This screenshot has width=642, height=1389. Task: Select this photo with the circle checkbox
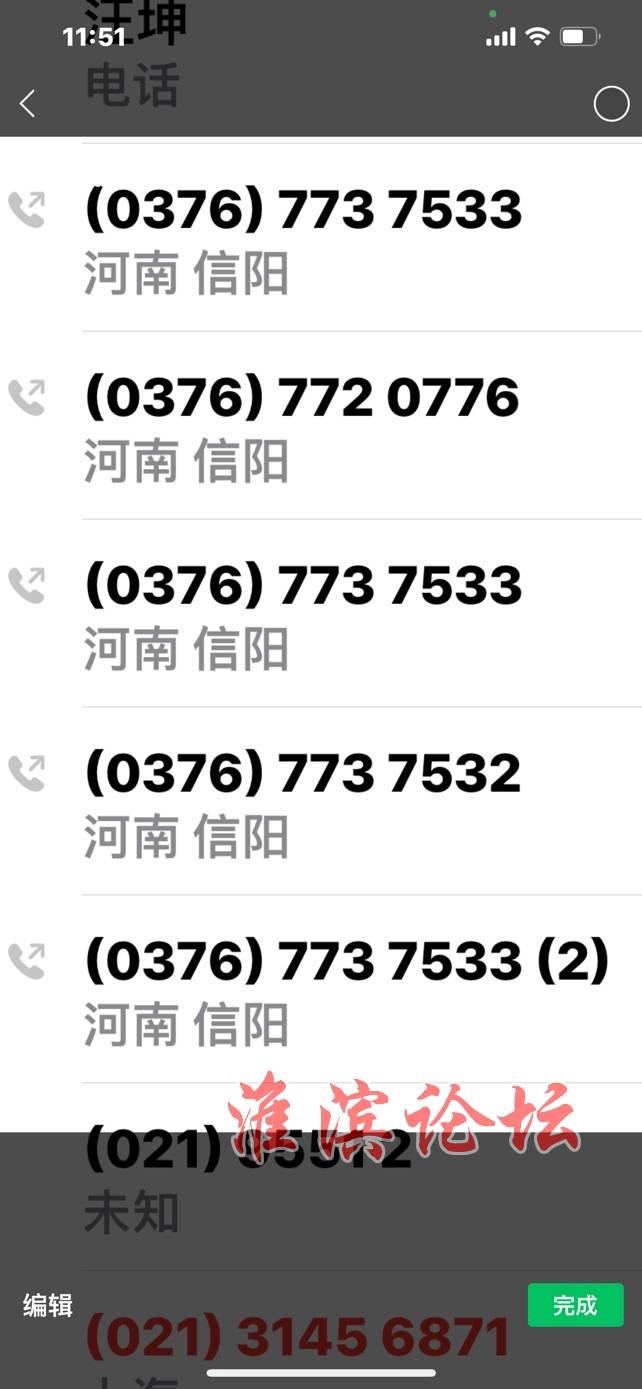click(x=611, y=104)
